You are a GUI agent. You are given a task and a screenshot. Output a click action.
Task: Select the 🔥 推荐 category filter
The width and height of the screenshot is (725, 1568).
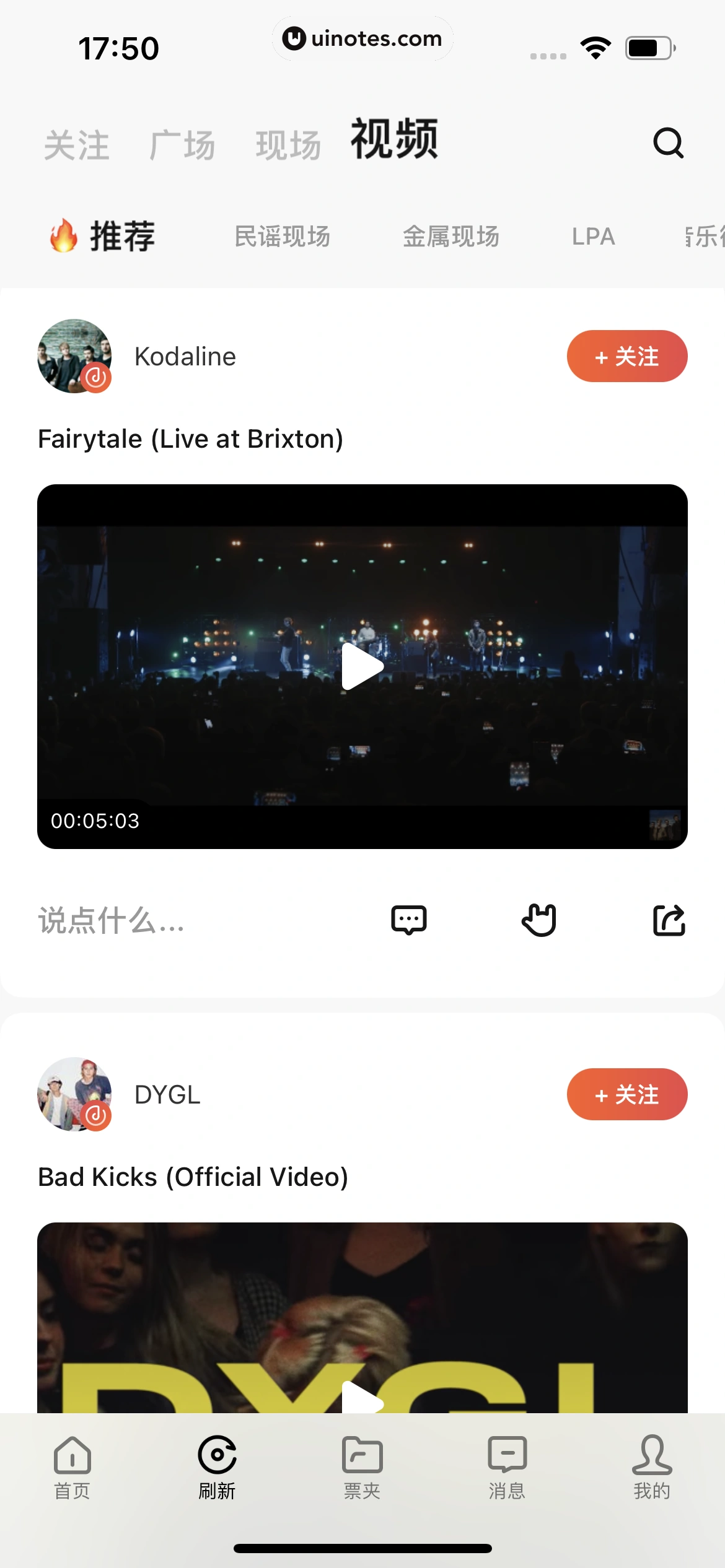(x=101, y=236)
